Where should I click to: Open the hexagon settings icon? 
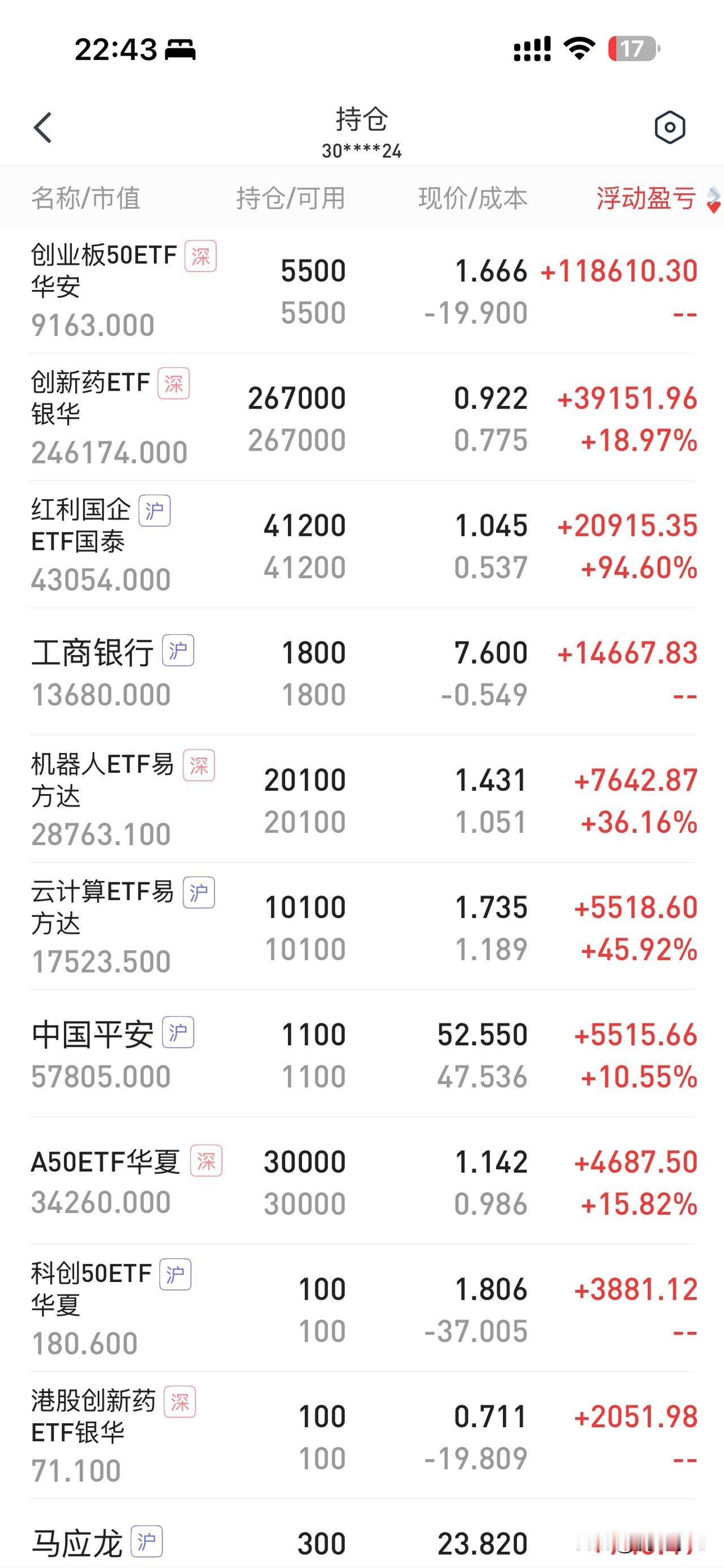point(670,128)
